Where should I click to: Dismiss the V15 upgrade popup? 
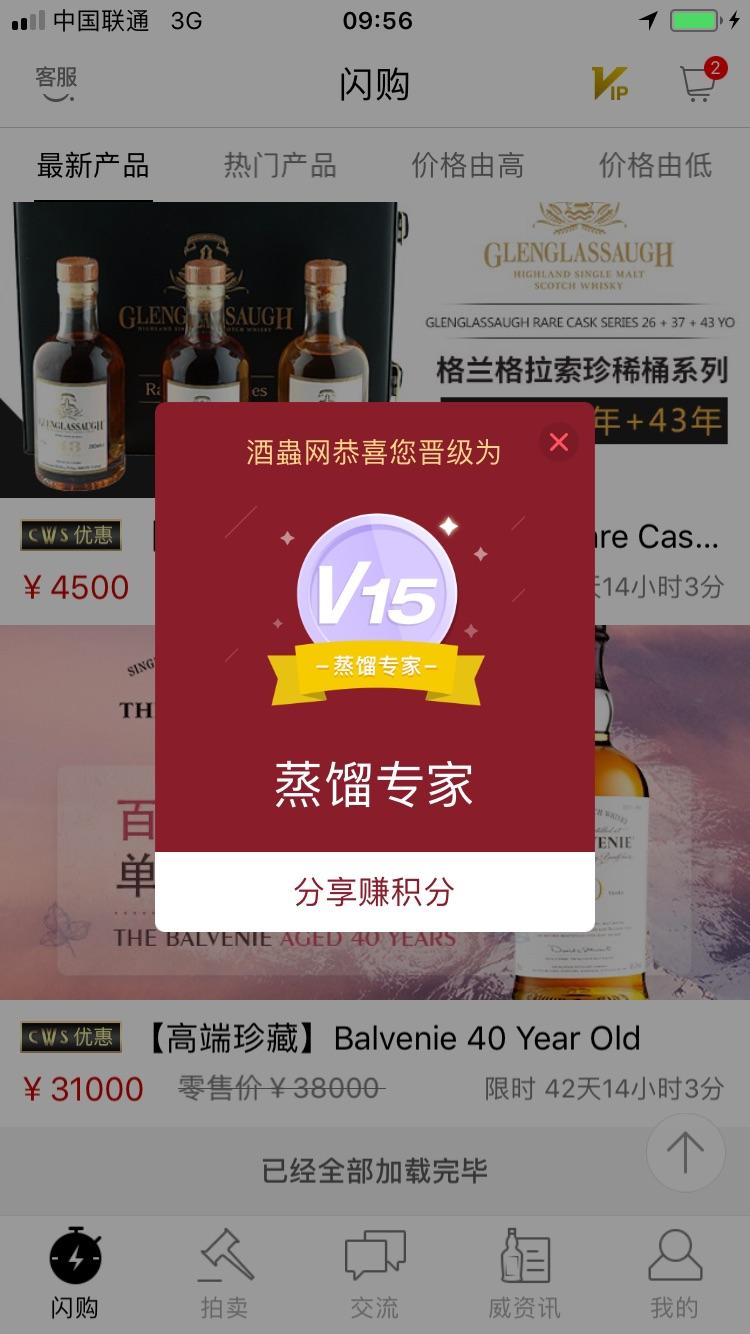click(558, 442)
